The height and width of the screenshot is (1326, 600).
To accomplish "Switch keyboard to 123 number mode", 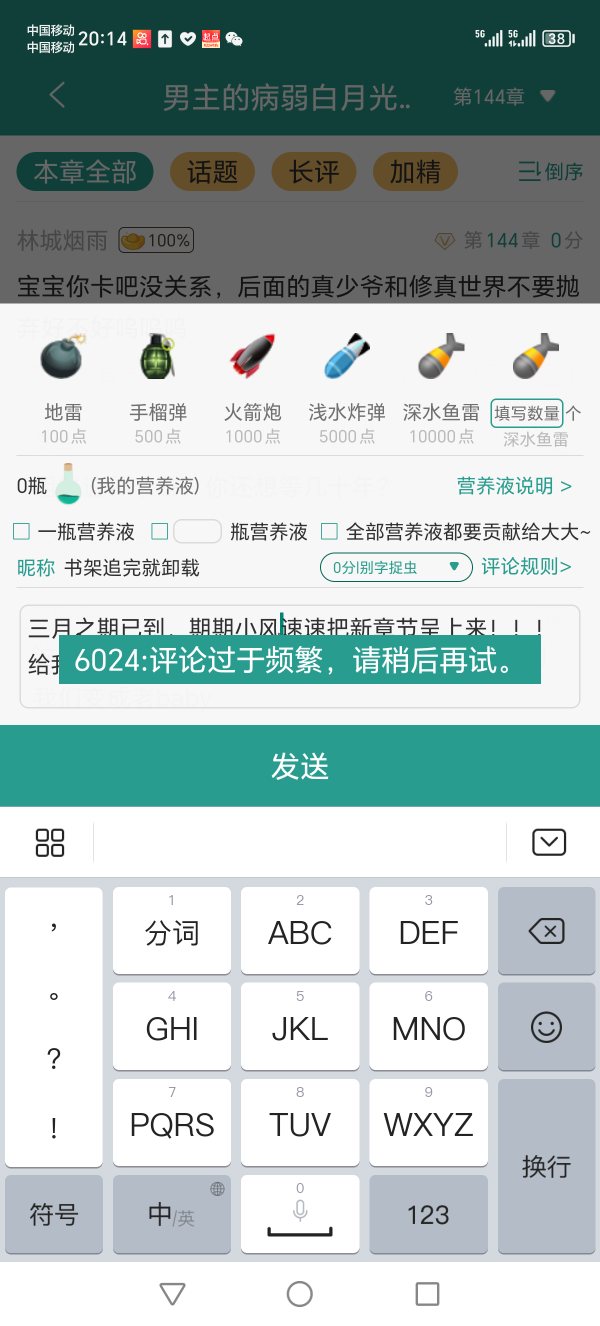I will click(x=428, y=1214).
